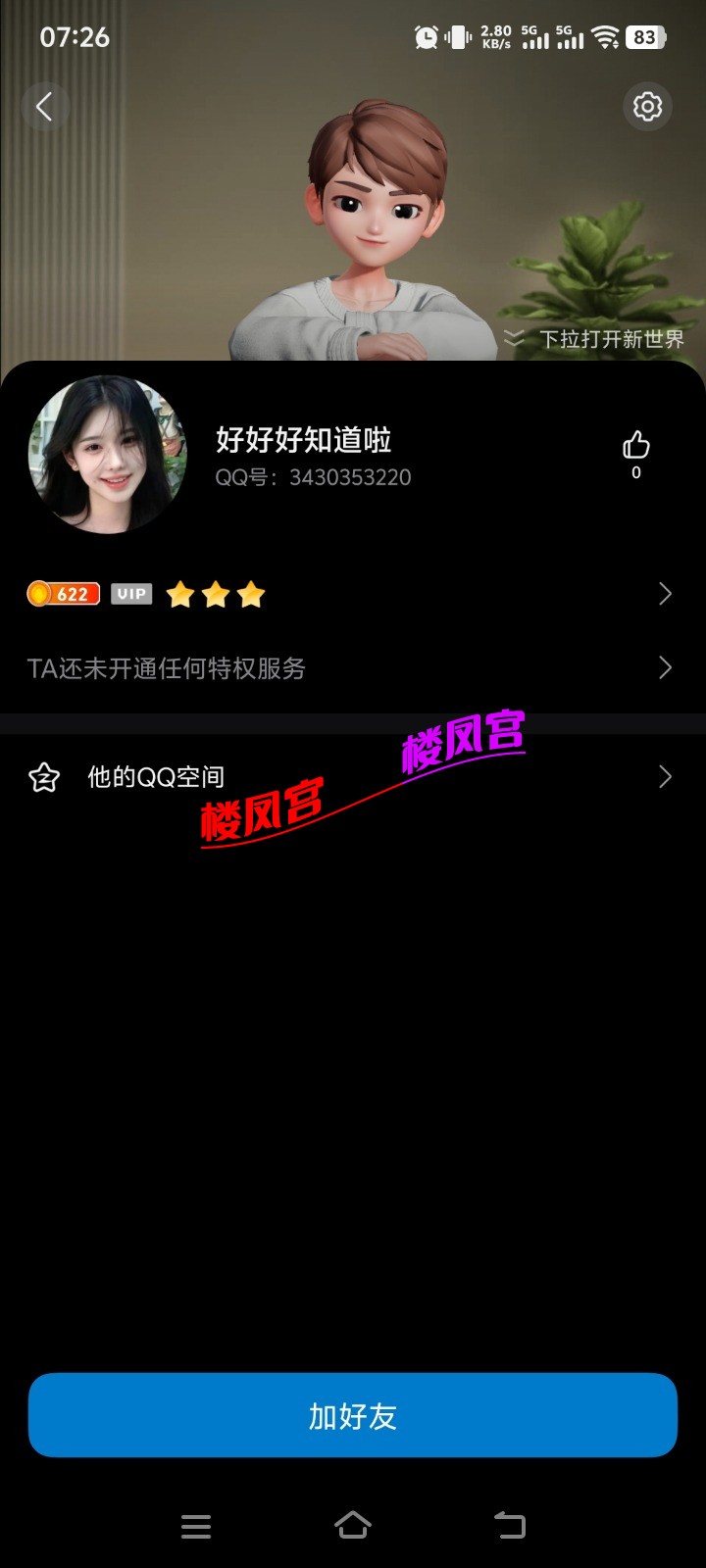The height and width of the screenshot is (1568, 706).
Task: Open the TA还未开通任何特权服务 row
Action: (x=351, y=668)
